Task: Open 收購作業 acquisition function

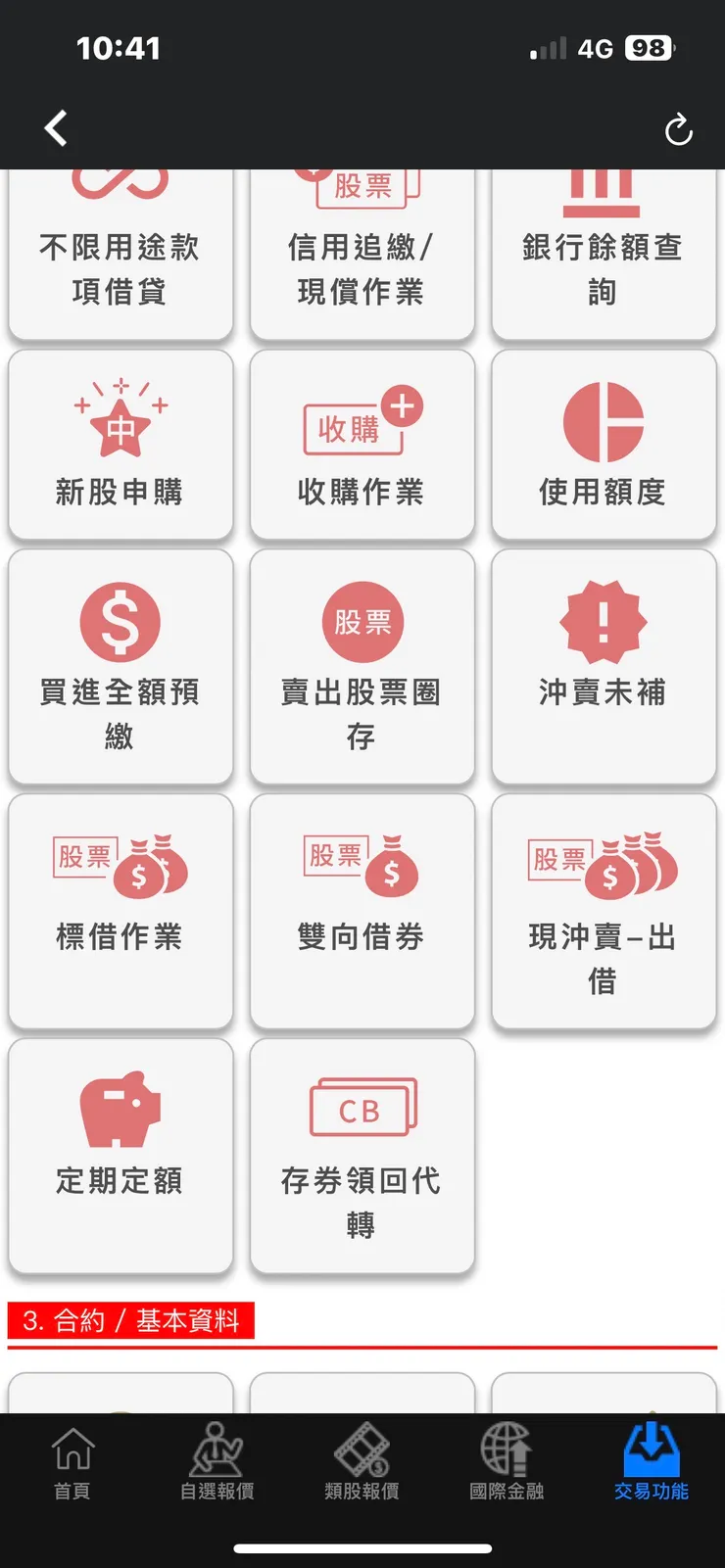Action: (362, 446)
